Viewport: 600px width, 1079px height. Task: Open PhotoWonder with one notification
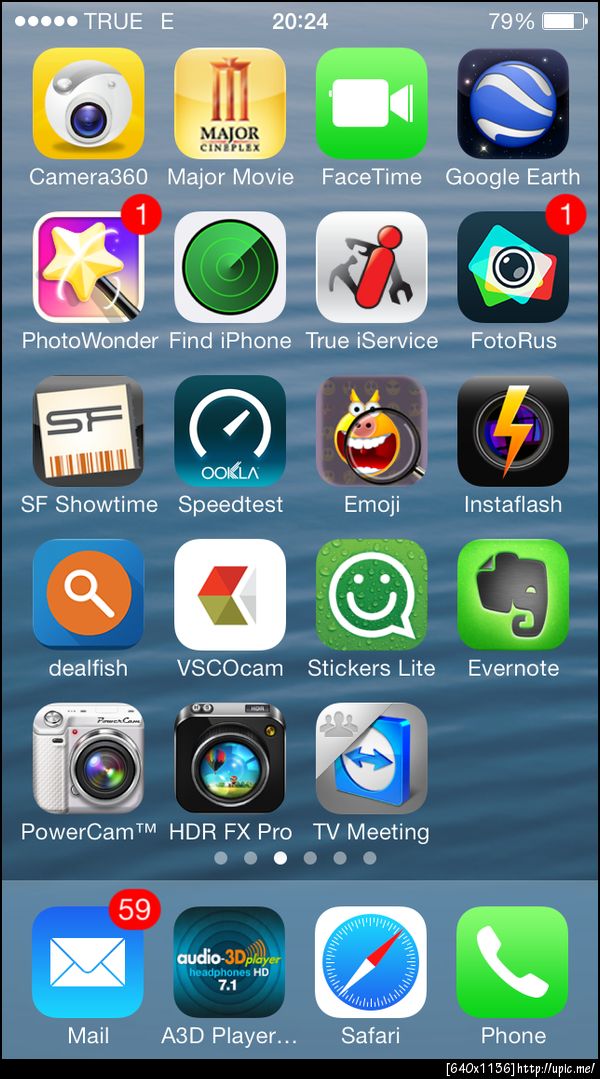(88, 267)
